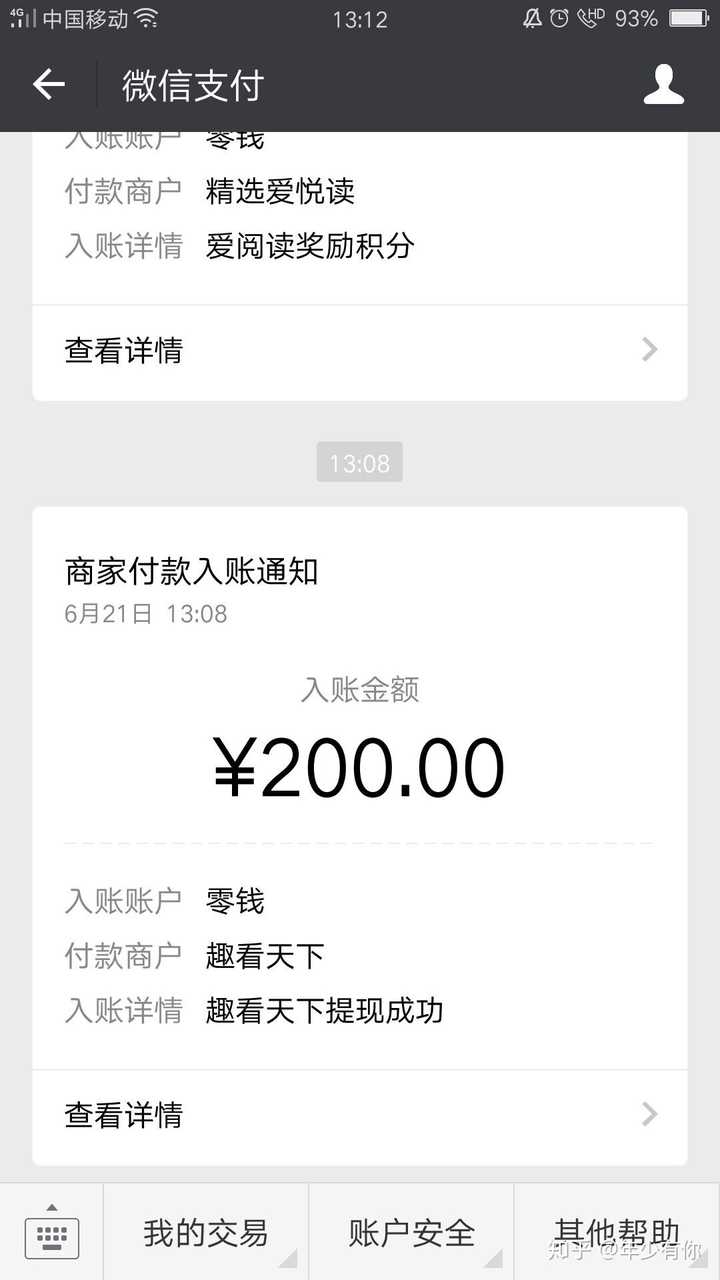Expand details via chevron on first 查看详情 row
The height and width of the screenshot is (1280, 720).
[649, 350]
